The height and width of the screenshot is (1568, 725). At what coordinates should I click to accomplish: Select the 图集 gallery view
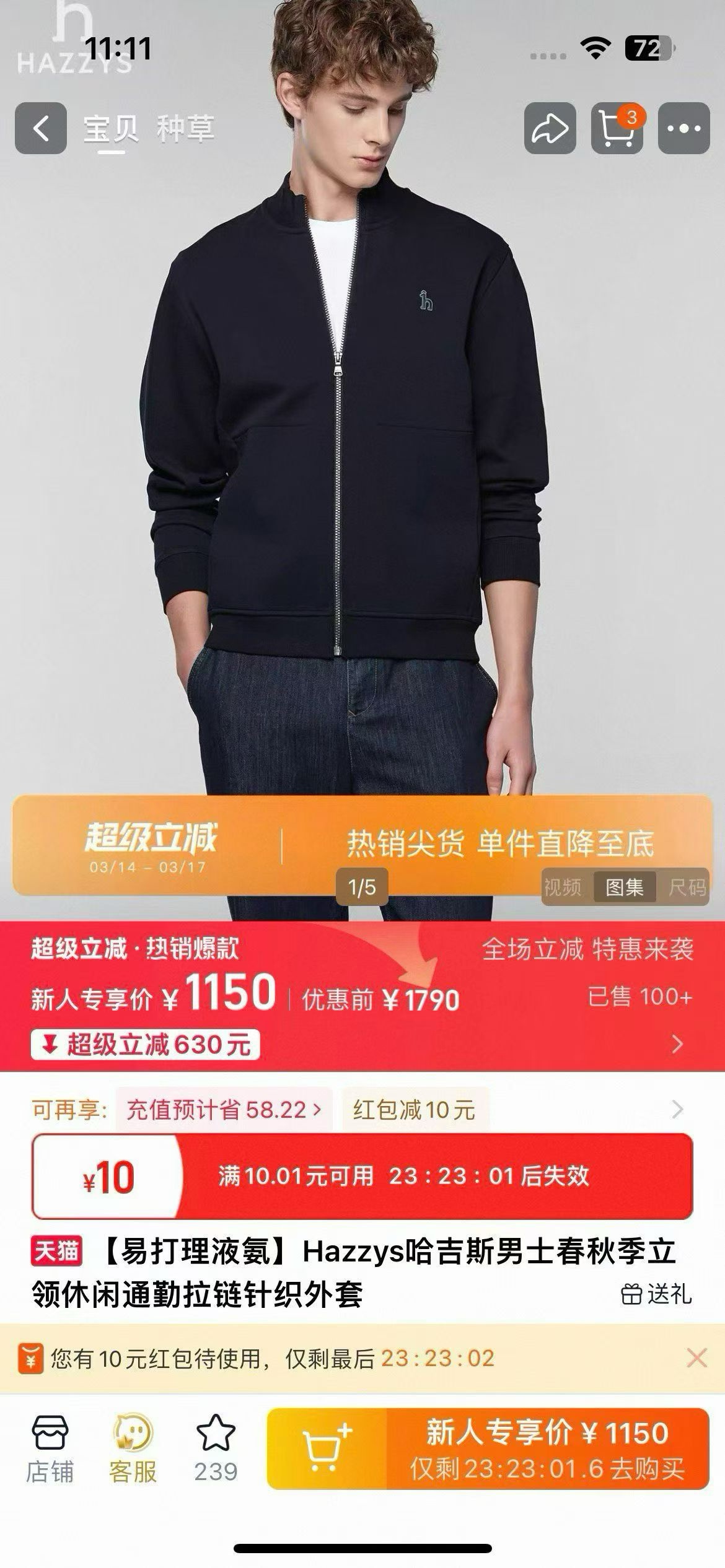624,887
